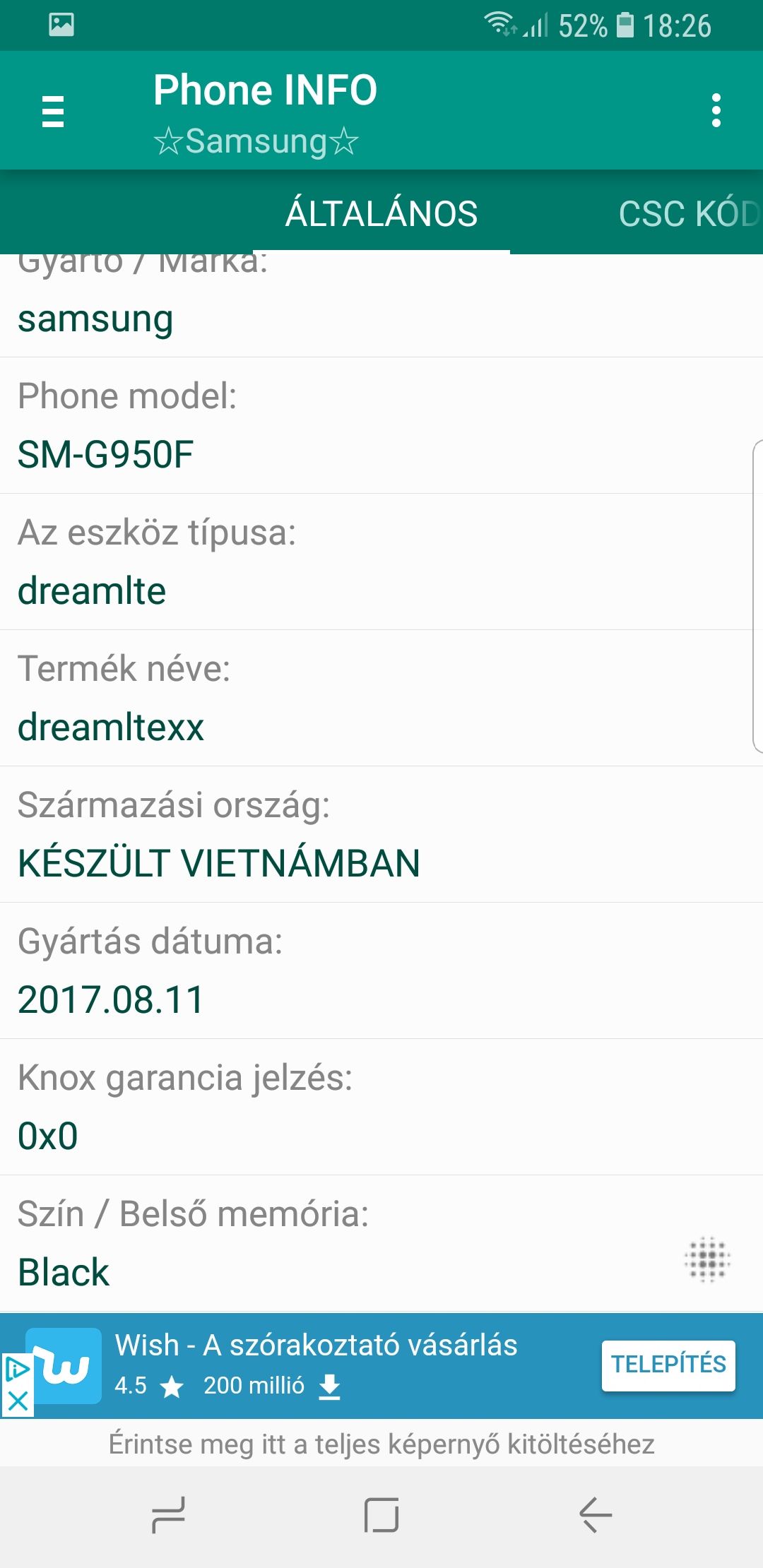763x1568 pixels.
Task: Tap the fill full screen hint bar
Action: pyautogui.click(x=381, y=1444)
